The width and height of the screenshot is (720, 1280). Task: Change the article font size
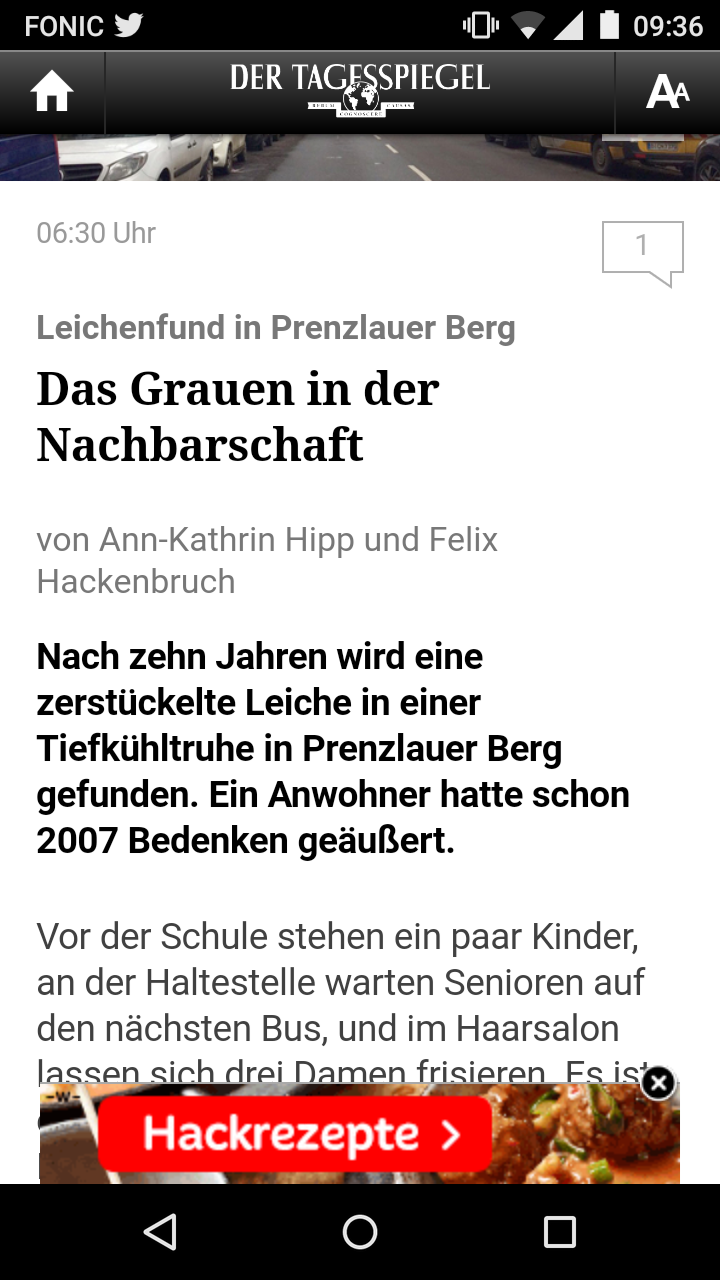click(x=667, y=93)
